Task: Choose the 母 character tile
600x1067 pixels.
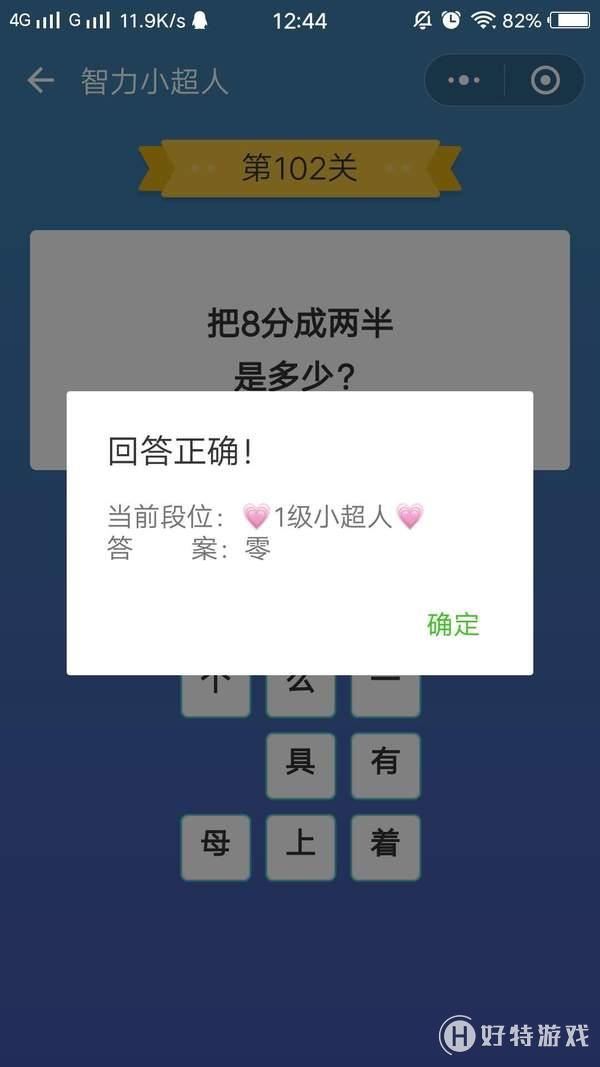Action: pyautogui.click(x=215, y=846)
